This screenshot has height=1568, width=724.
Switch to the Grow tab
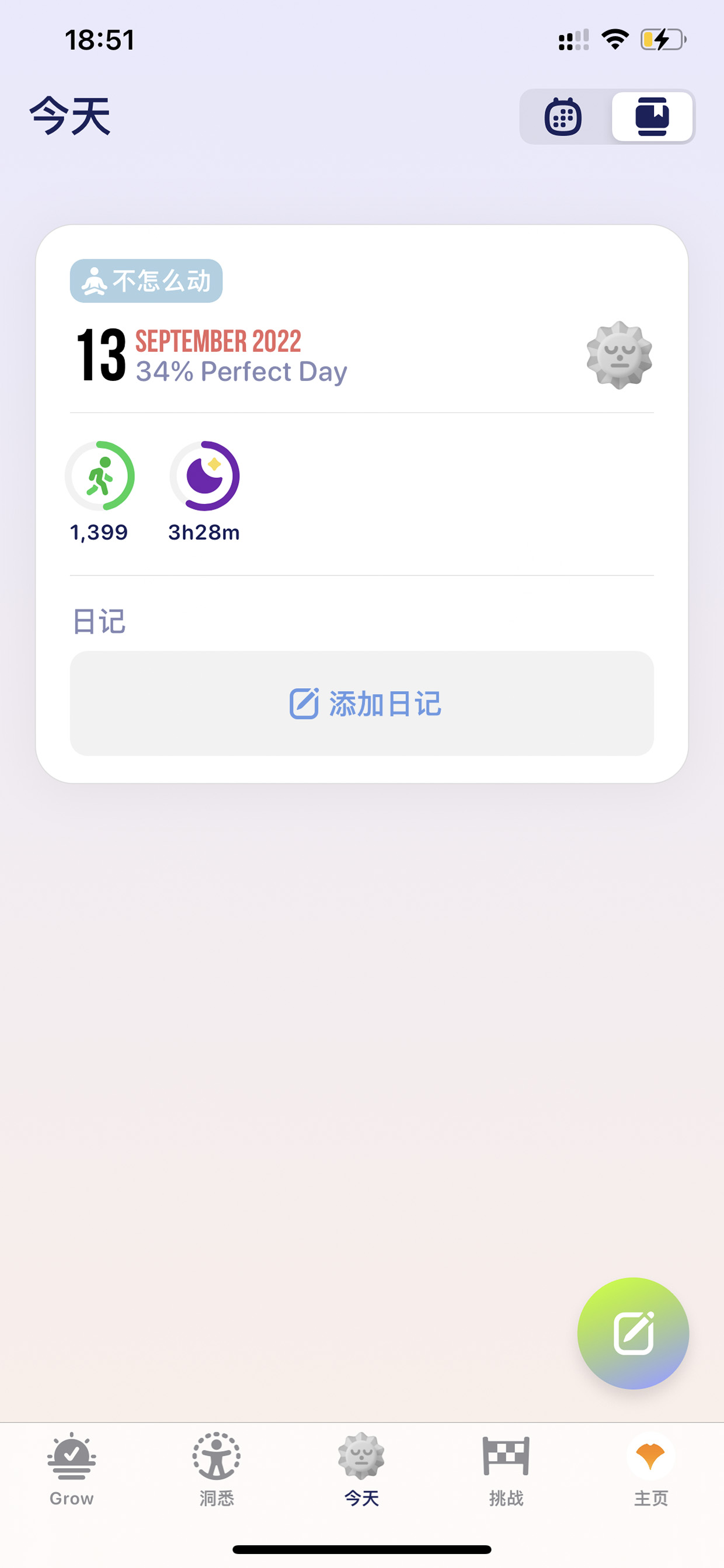click(72, 1469)
